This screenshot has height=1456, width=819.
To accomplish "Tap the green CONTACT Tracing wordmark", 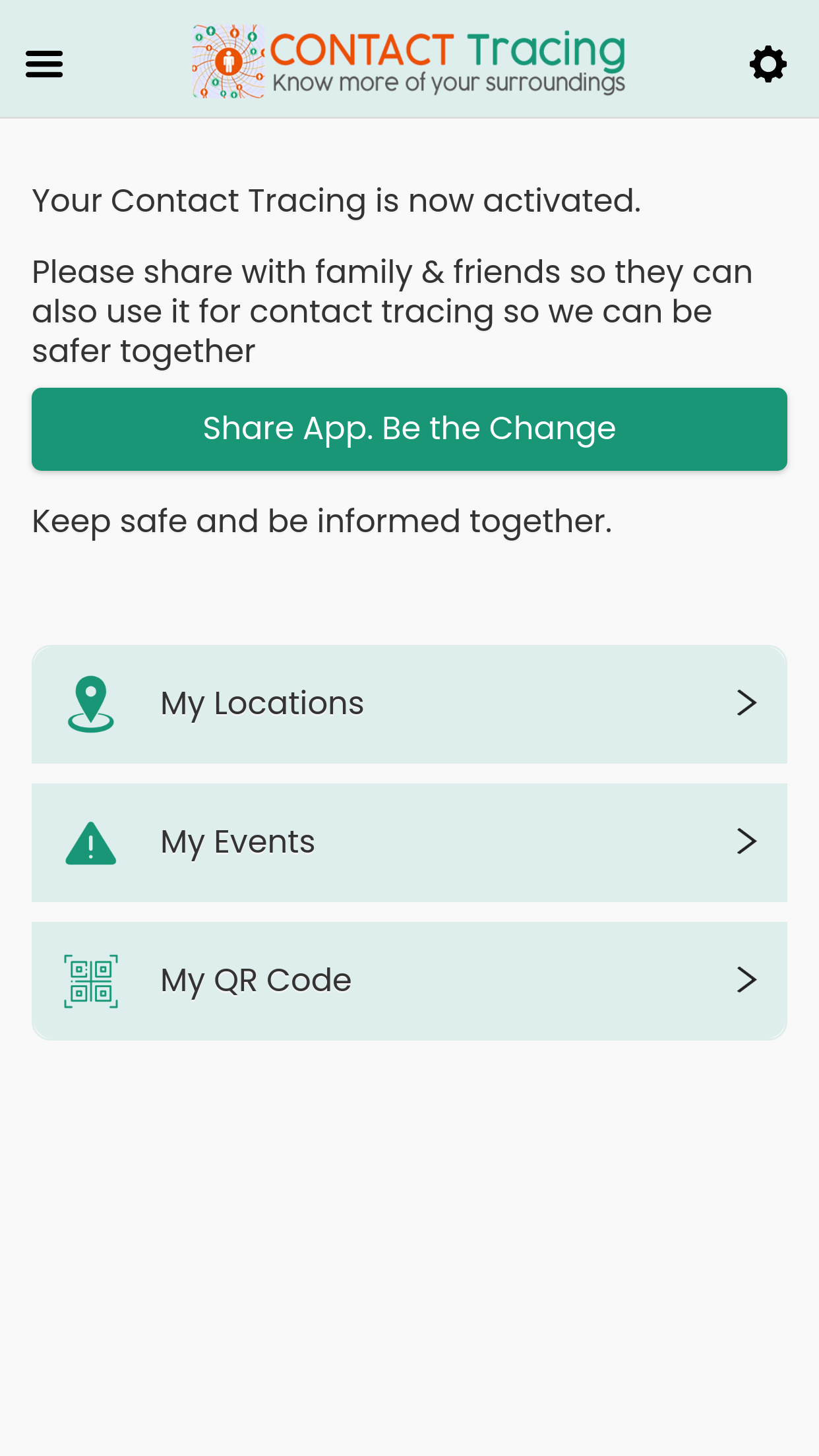I will point(448,47).
